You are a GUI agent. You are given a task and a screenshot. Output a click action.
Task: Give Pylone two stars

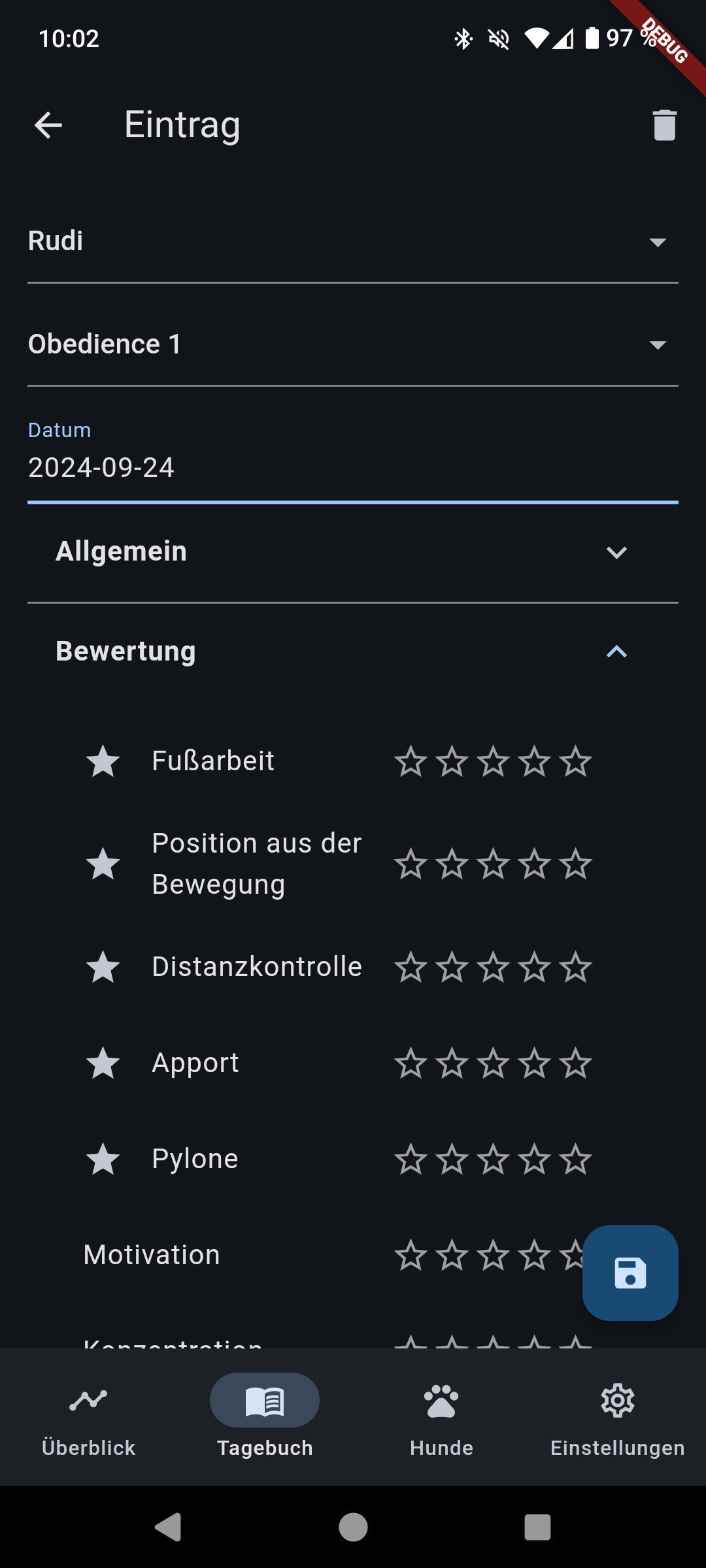(452, 1160)
